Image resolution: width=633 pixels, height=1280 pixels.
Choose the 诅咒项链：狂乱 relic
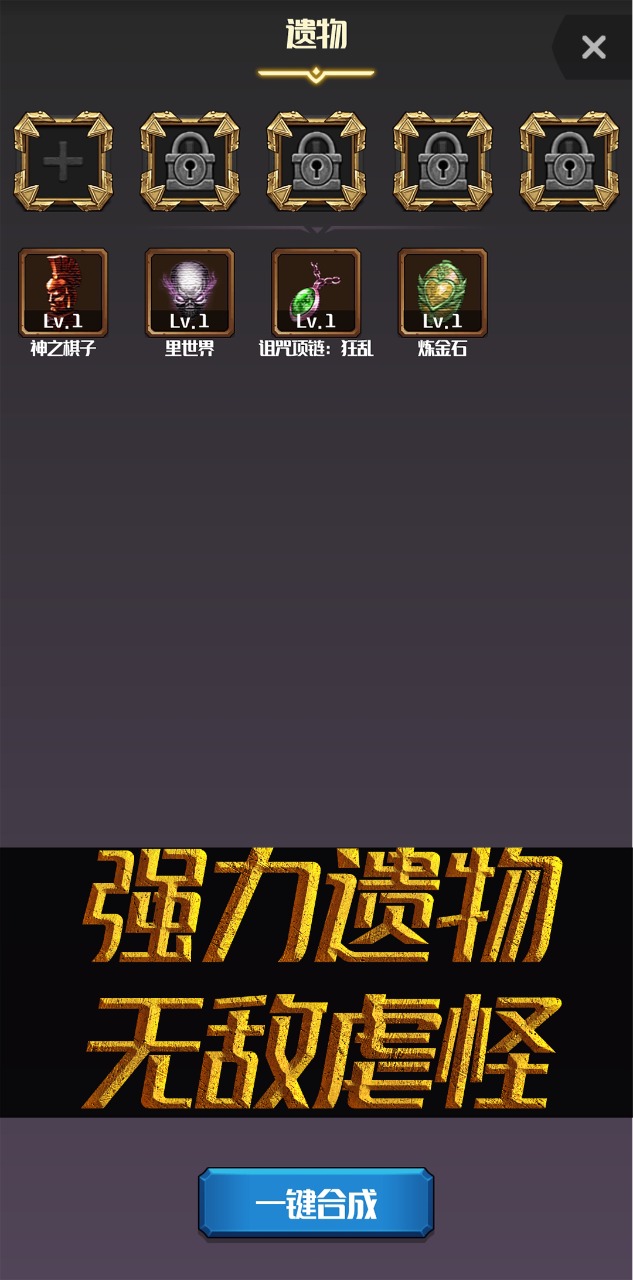pyautogui.click(x=316, y=293)
